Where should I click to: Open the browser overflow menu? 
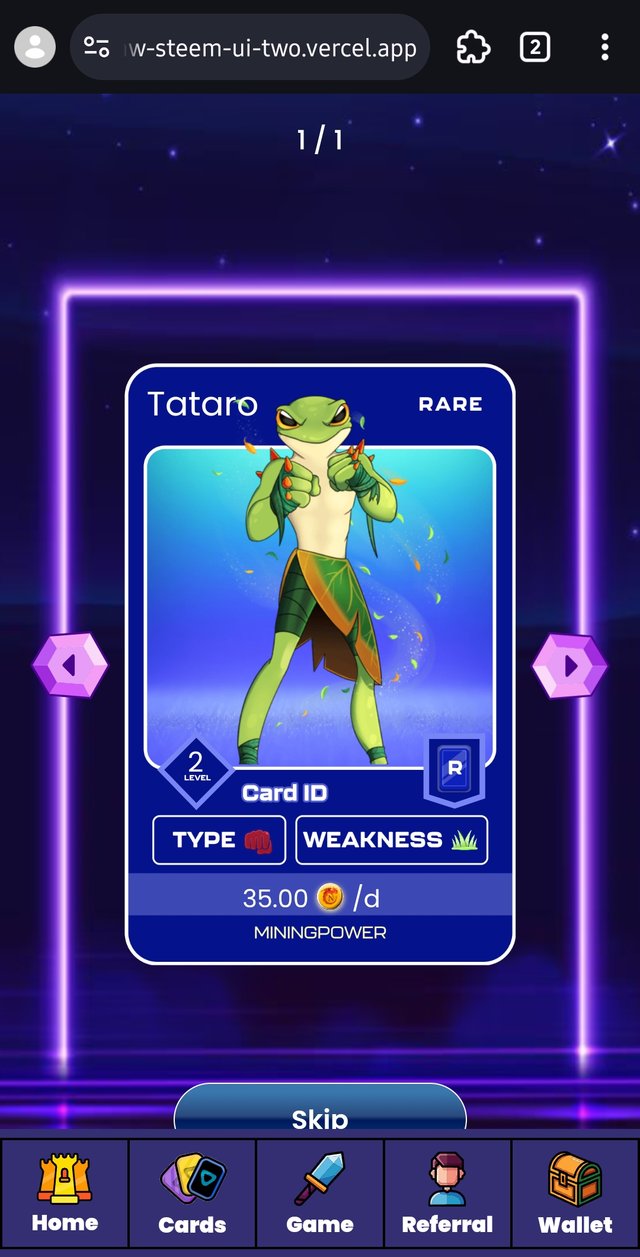pyautogui.click(x=605, y=47)
